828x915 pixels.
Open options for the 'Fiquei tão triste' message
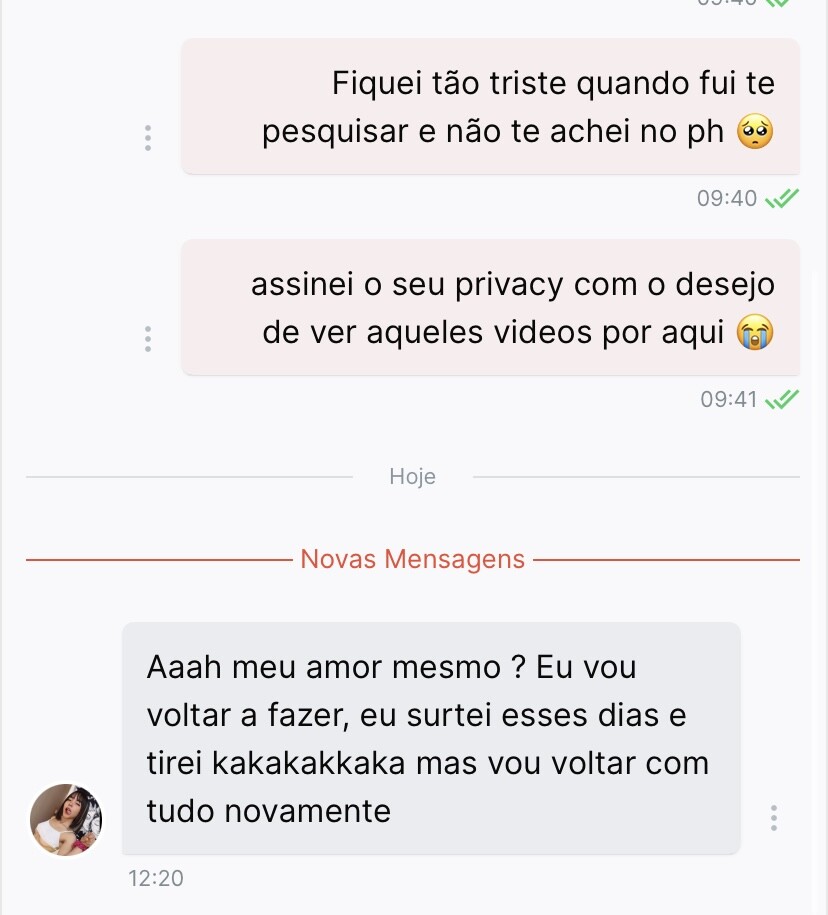(148, 138)
